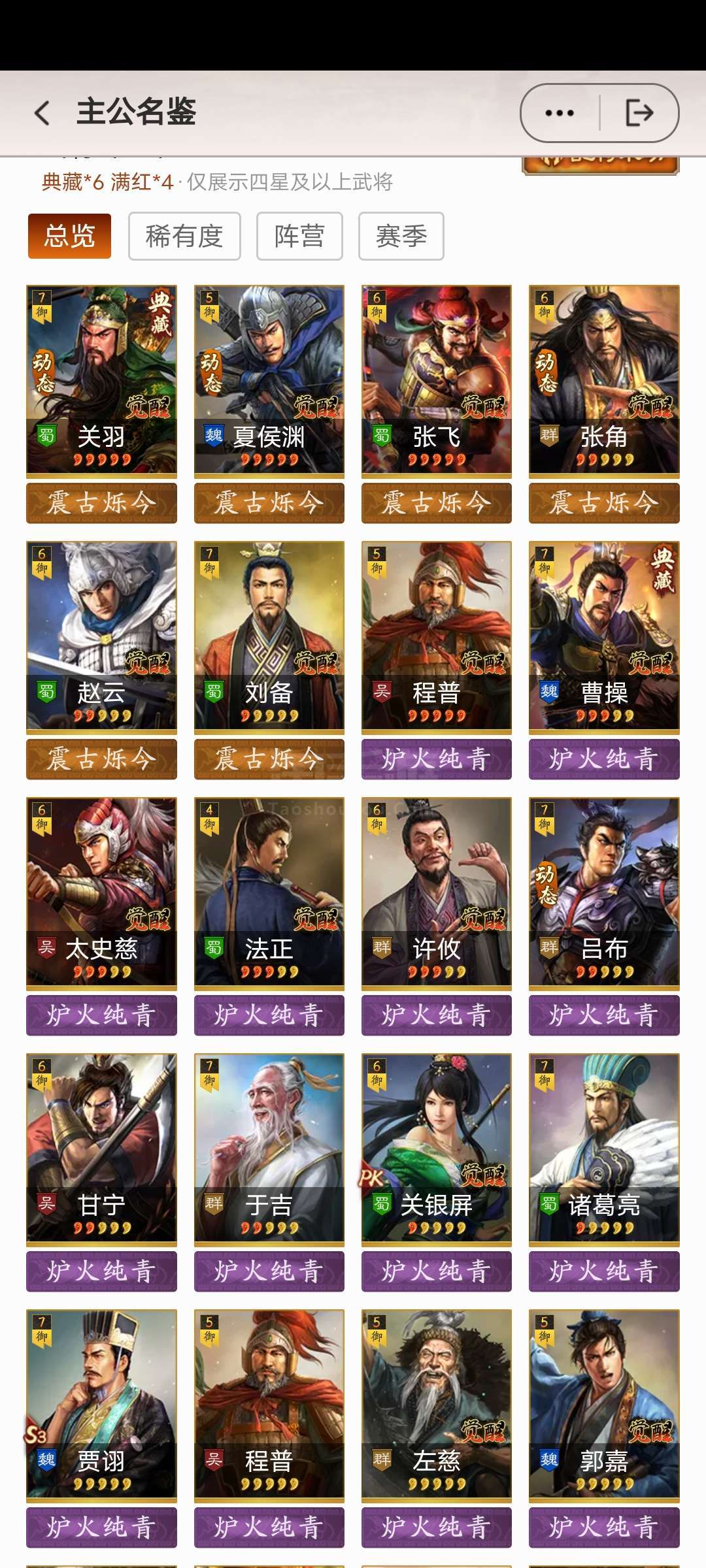The image size is (706, 1568).
Task: Open the 郭嘉 hero card
Action: [604, 1405]
